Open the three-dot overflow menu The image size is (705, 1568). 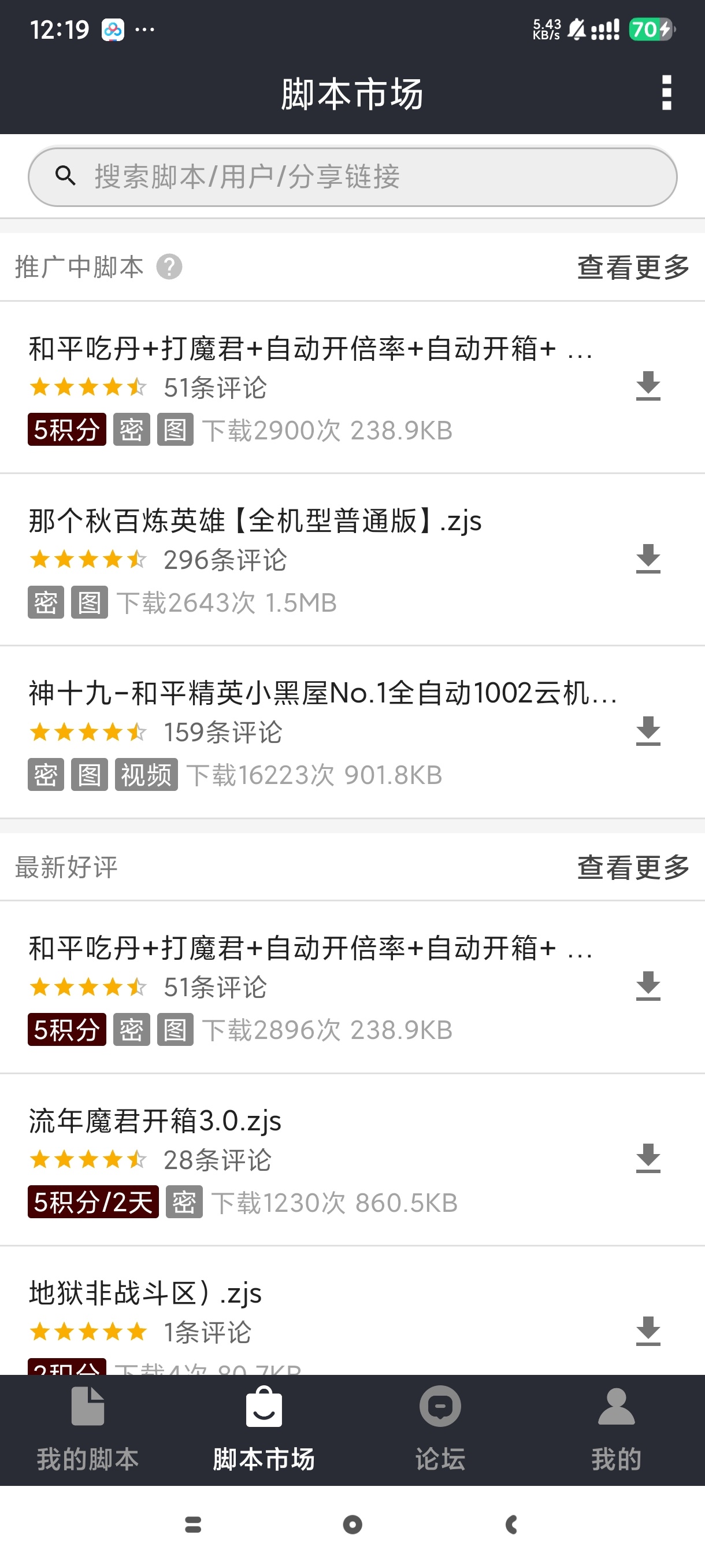666,93
